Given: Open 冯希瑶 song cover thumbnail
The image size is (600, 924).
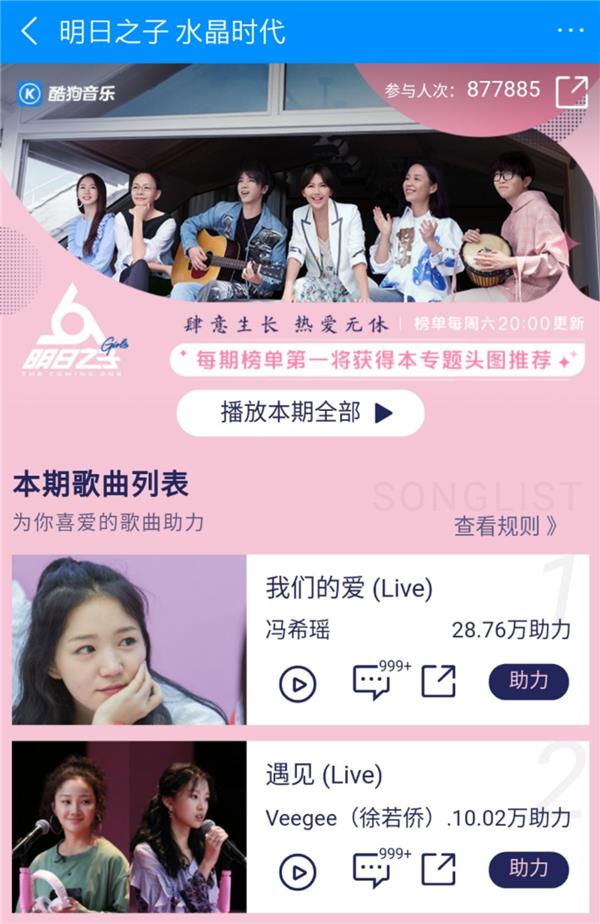Looking at the screenshot, I should pos(129,640).
